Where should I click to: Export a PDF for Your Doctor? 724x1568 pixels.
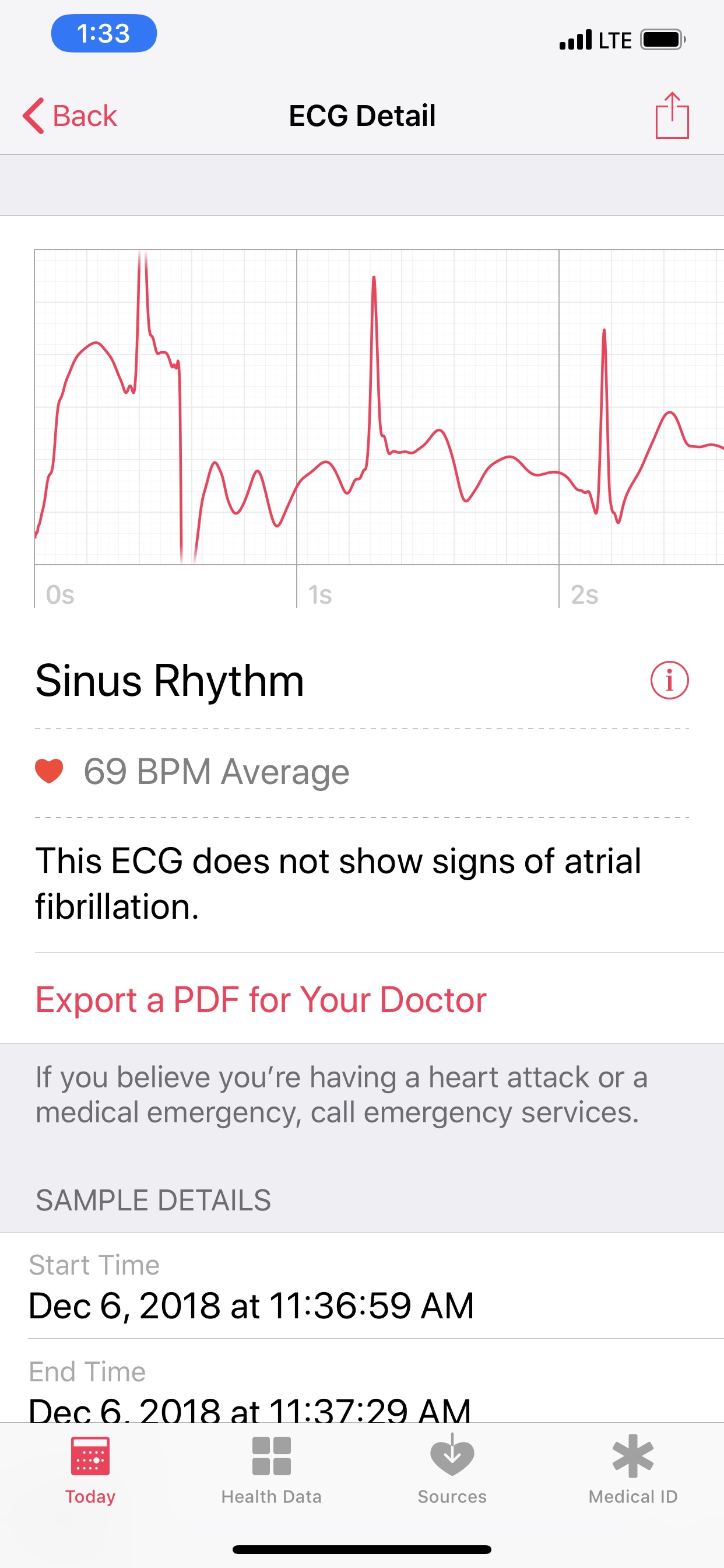tap(261, 999)
